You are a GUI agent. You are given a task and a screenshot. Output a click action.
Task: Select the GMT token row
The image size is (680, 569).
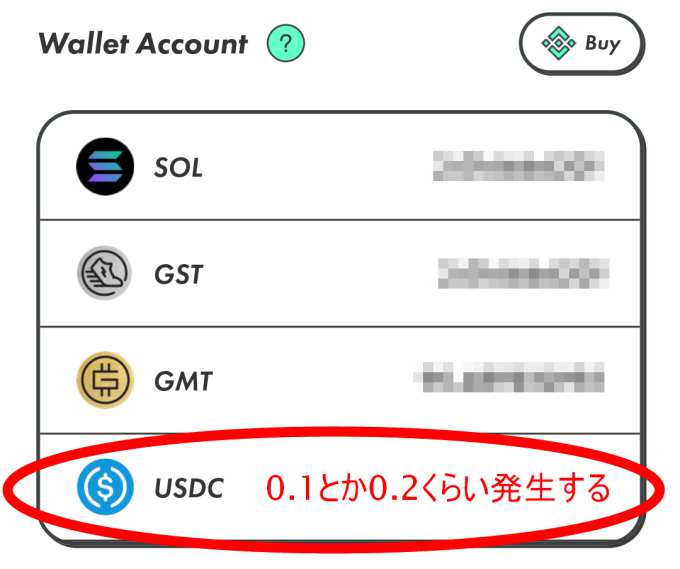coord(340,381)
